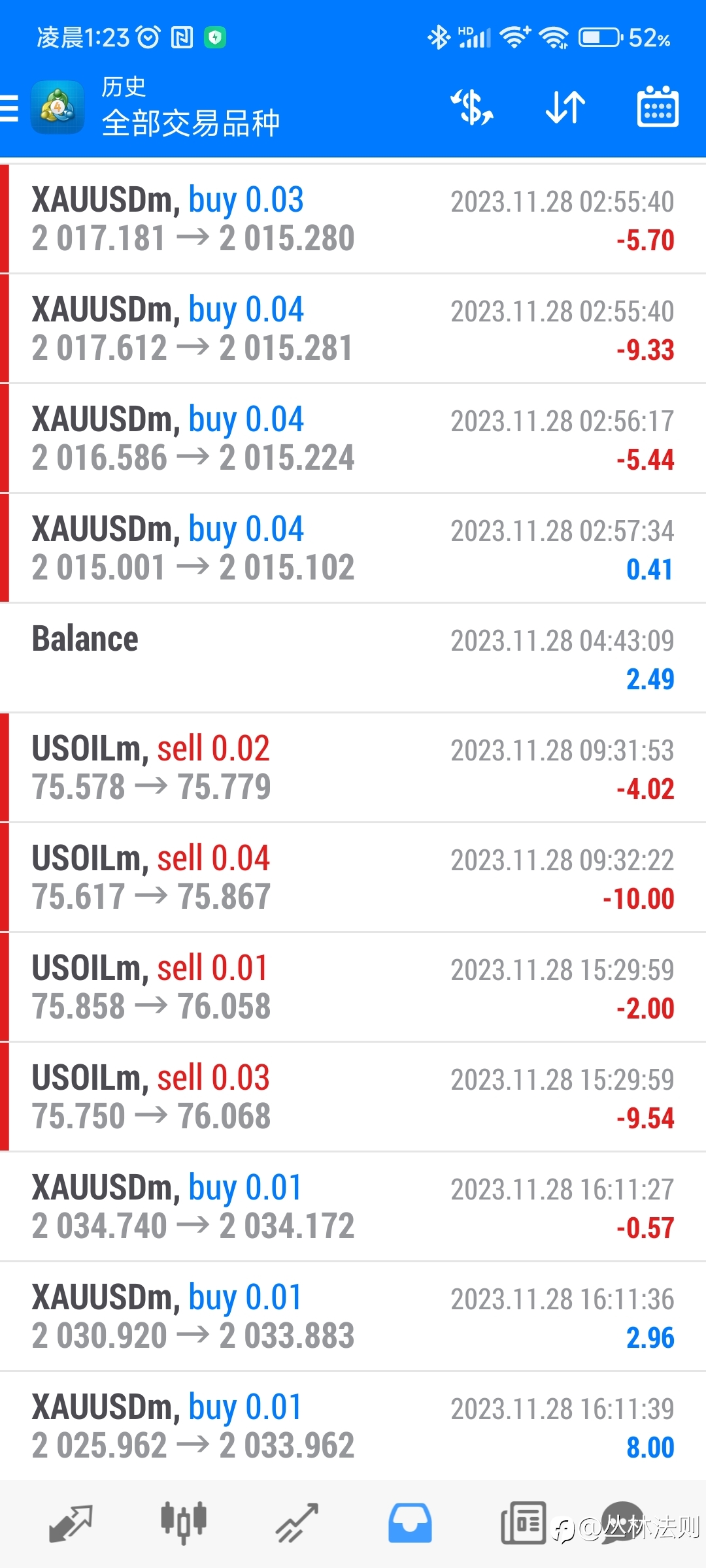
Task: Expand XAUUSDm trade closed at 02:56:17
Action: point(353,438)
